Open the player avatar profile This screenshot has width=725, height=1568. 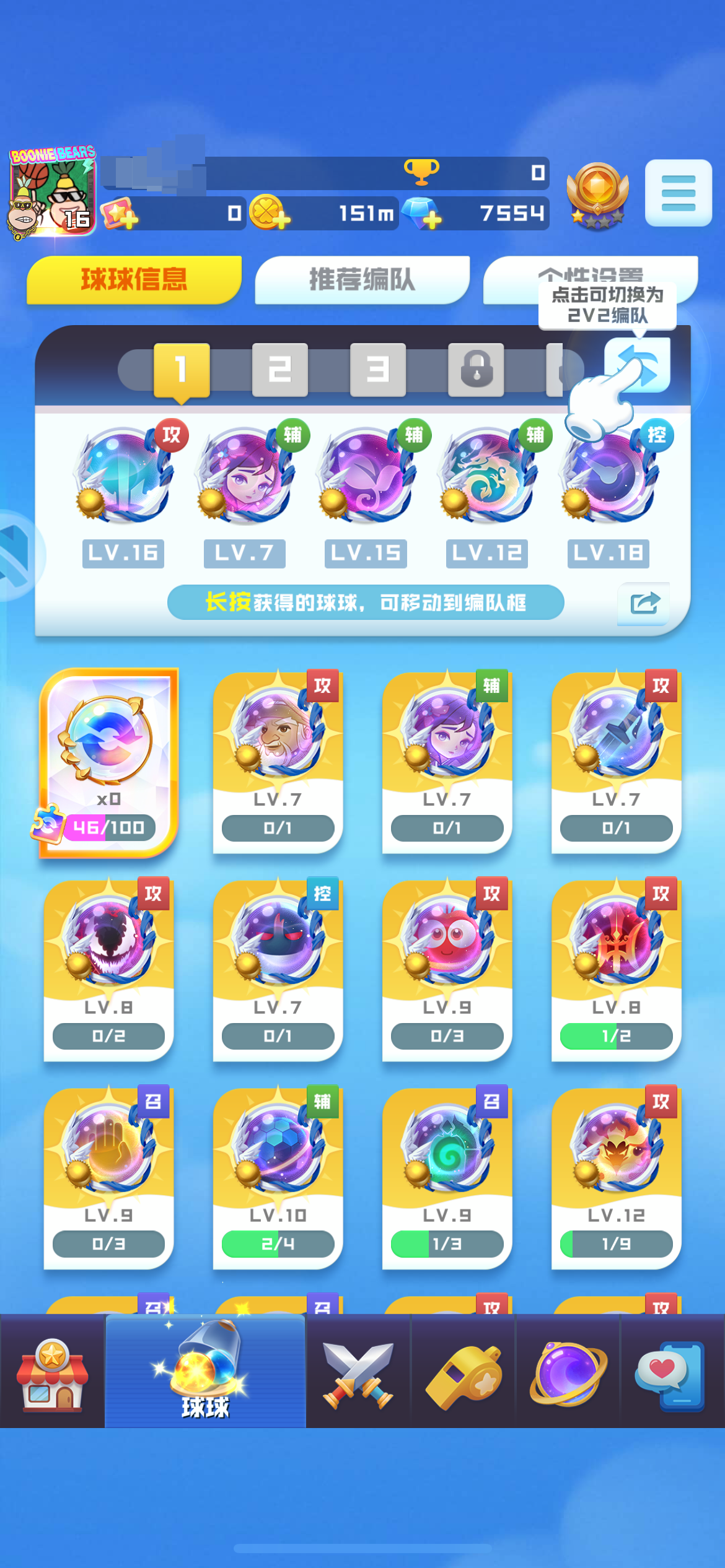click(52, 193)
